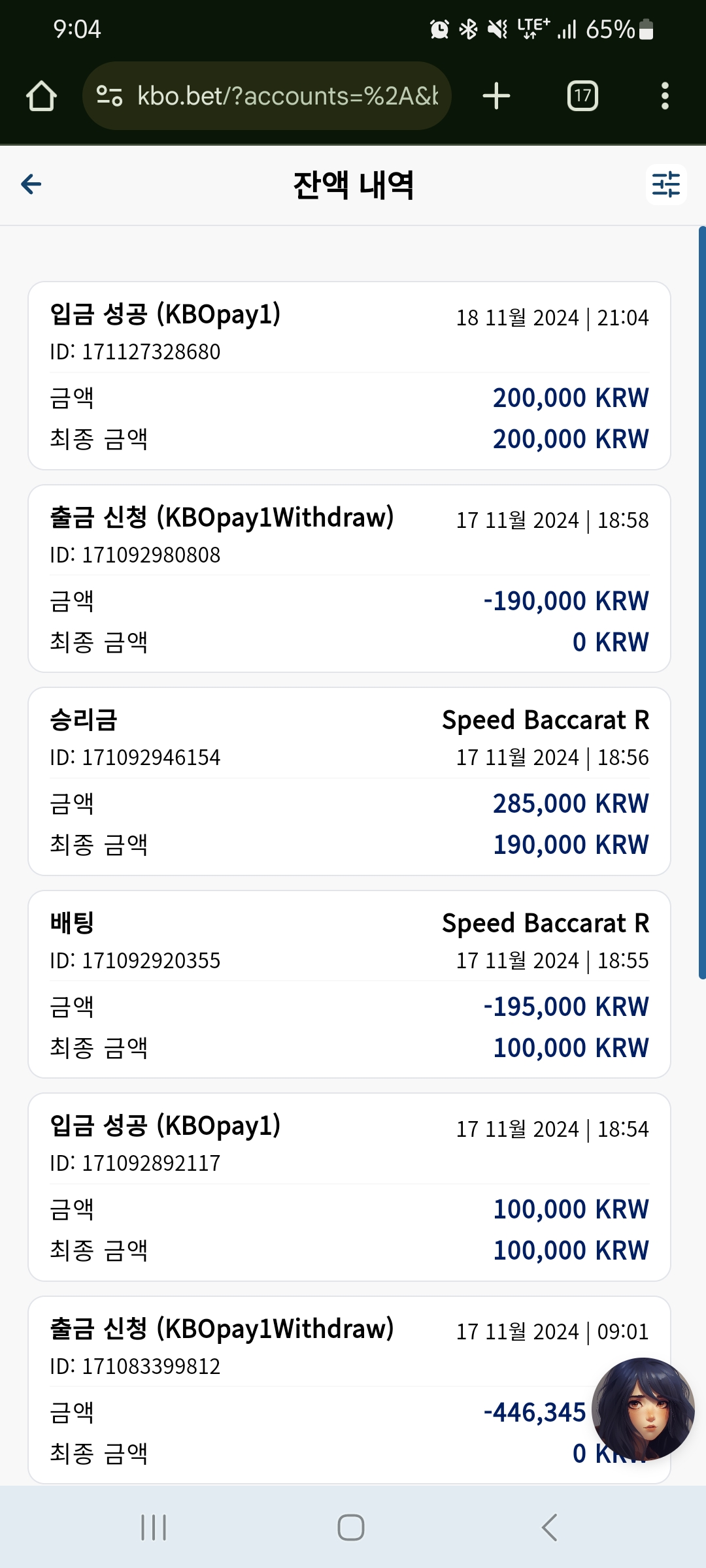Viewport: 706px width, 1568px height.
Task: Edit the kbo.bet address bar
Action: coord(267,96)
